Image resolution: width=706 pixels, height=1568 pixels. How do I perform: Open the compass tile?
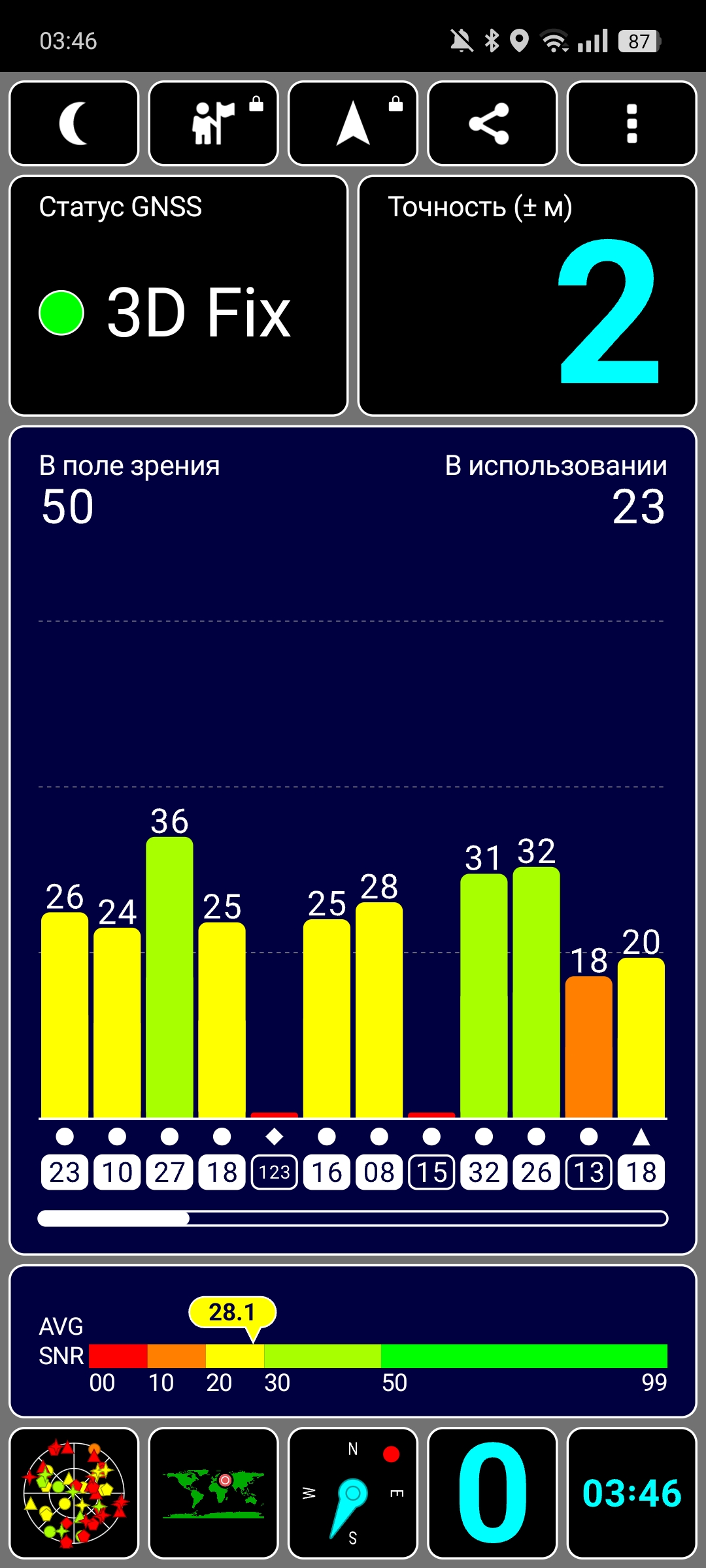(353, 1494)
